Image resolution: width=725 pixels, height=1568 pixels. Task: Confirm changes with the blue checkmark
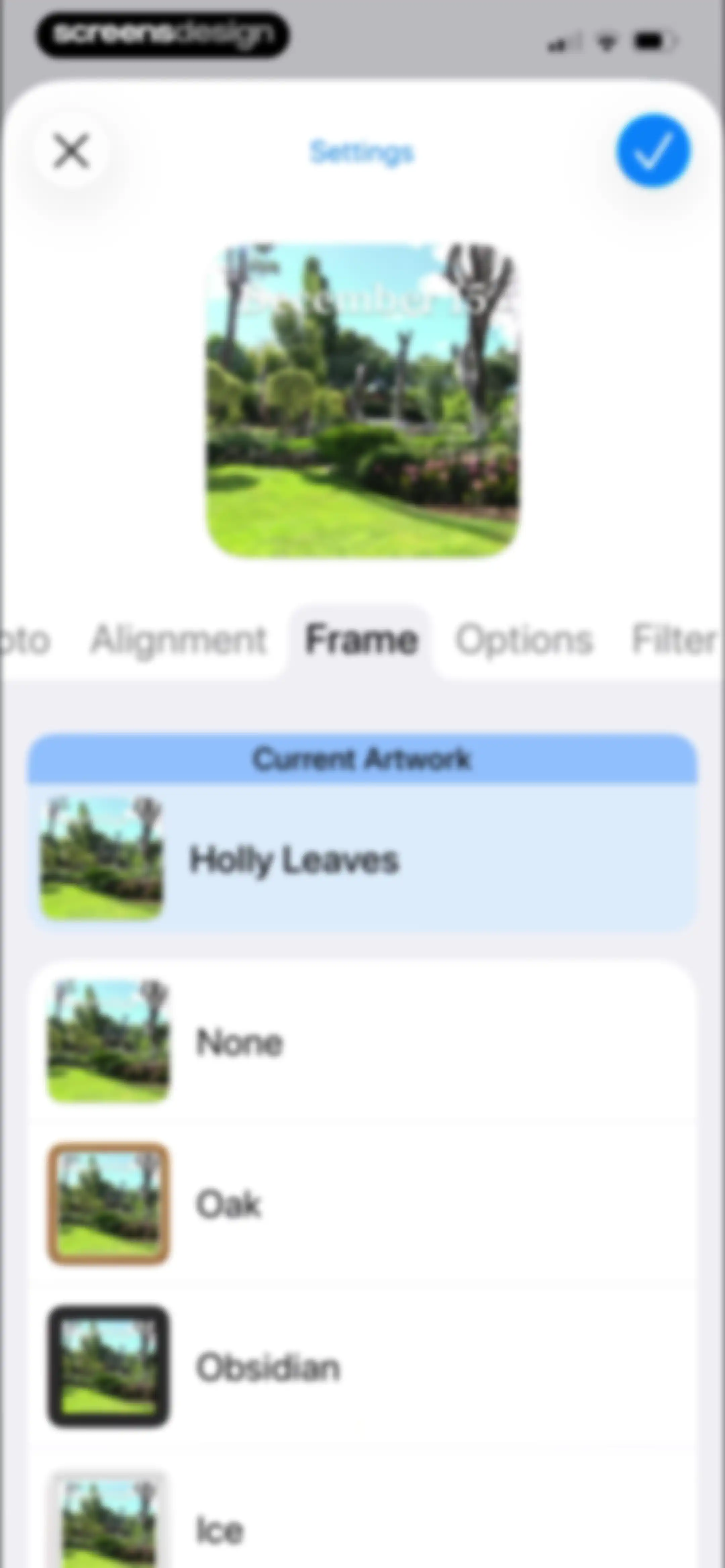pyautogui.click(x=653, y=150)
